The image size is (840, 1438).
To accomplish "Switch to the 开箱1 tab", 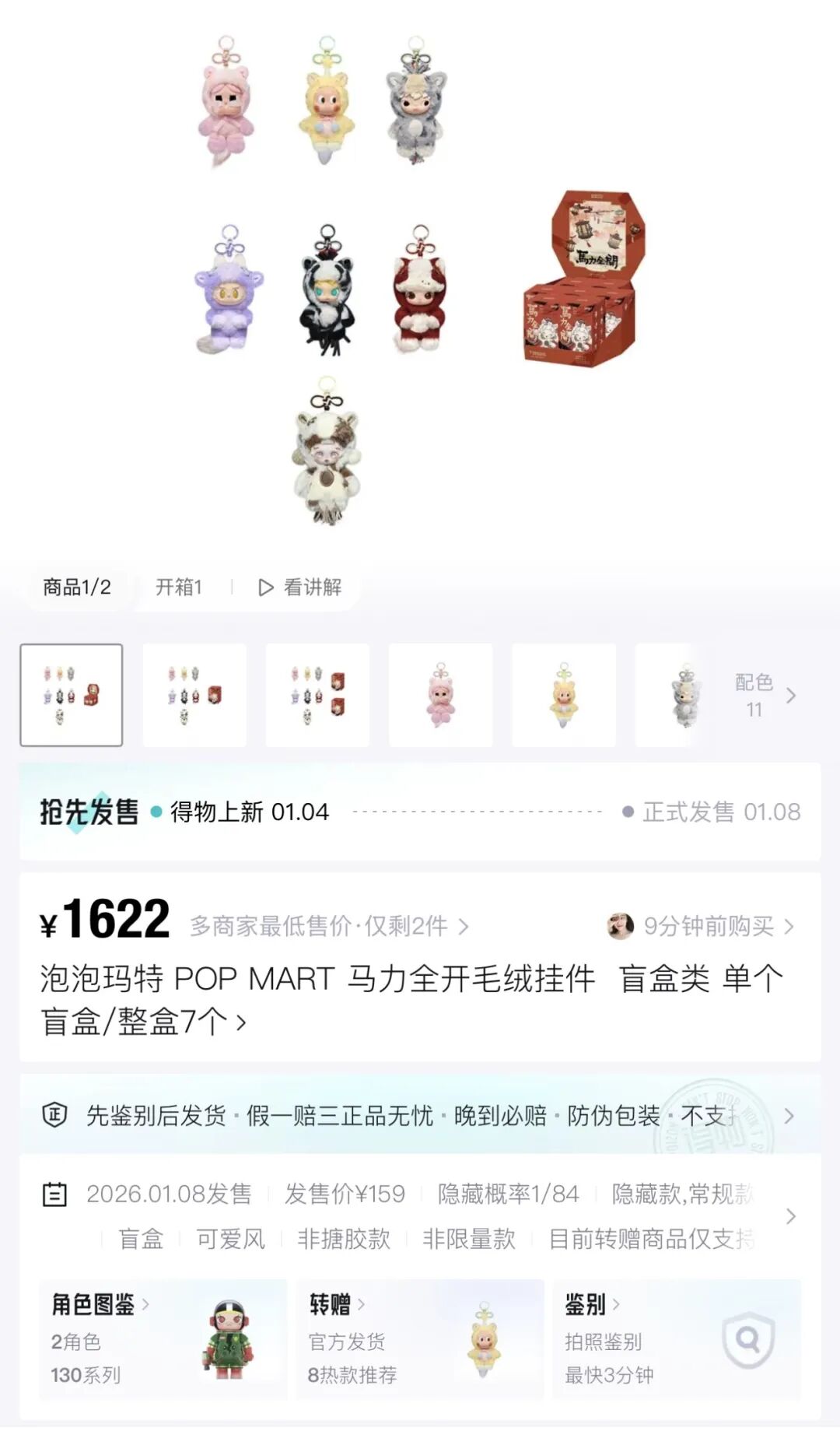I will (178, 587).
